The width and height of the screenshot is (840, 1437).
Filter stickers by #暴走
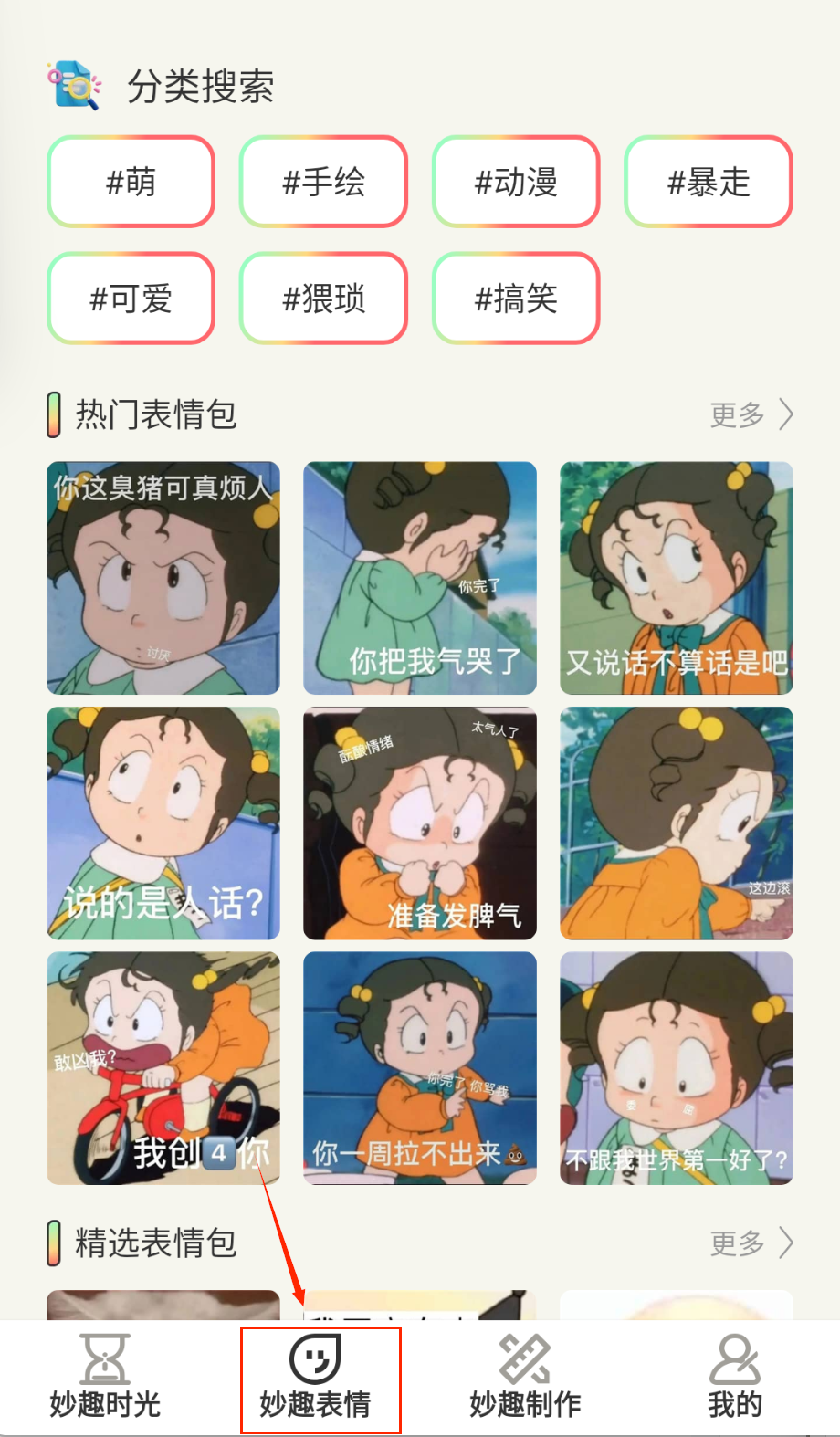[x=709, y=182]
